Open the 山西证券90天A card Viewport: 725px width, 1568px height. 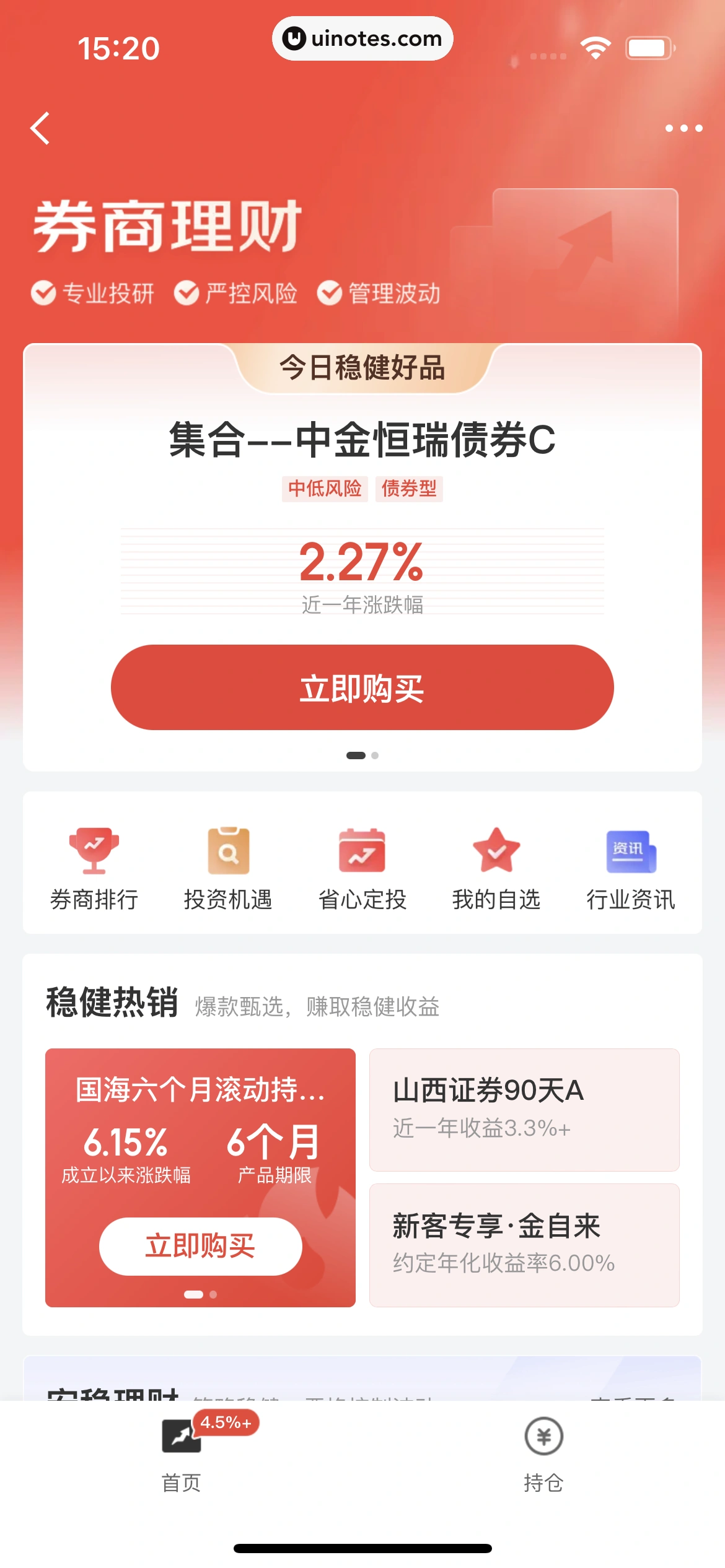524,1109
